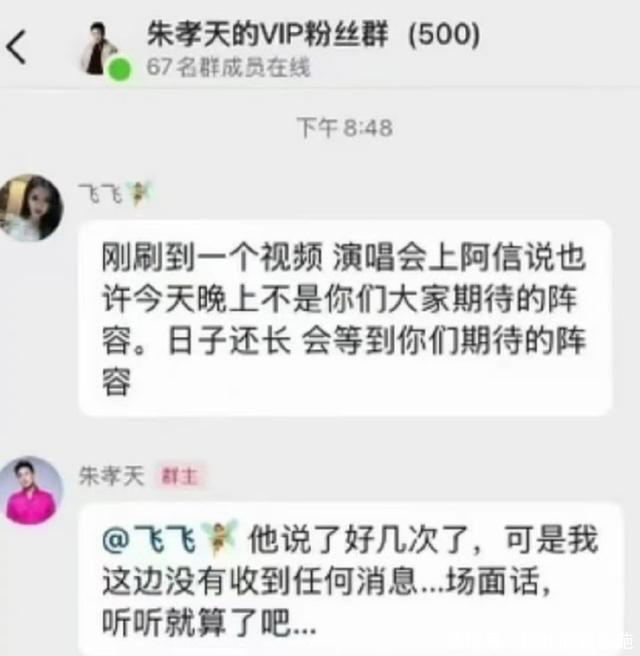Go back from the fan group chat

click(x=17, y=47)
